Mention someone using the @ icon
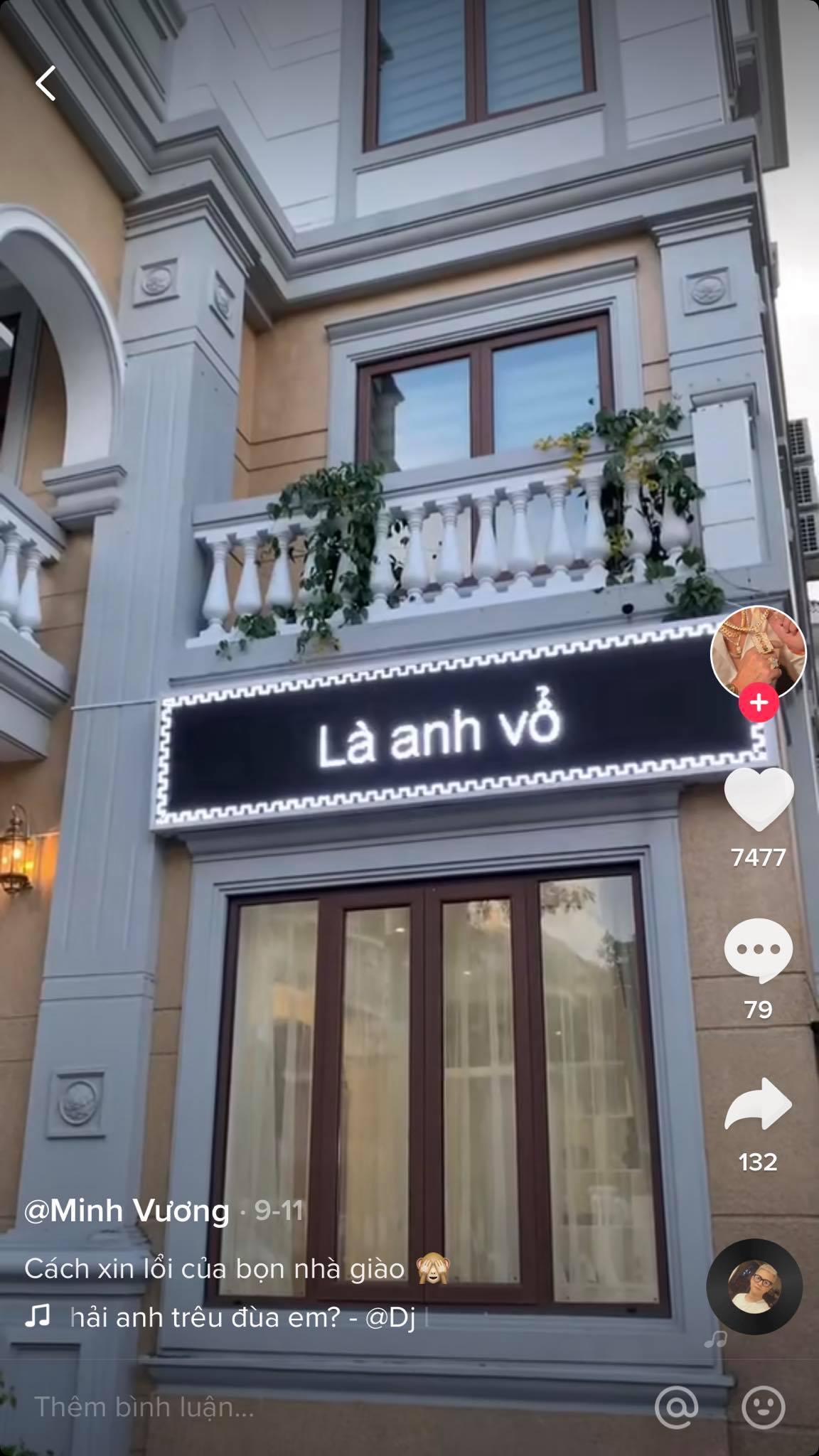 [676, 1406]
